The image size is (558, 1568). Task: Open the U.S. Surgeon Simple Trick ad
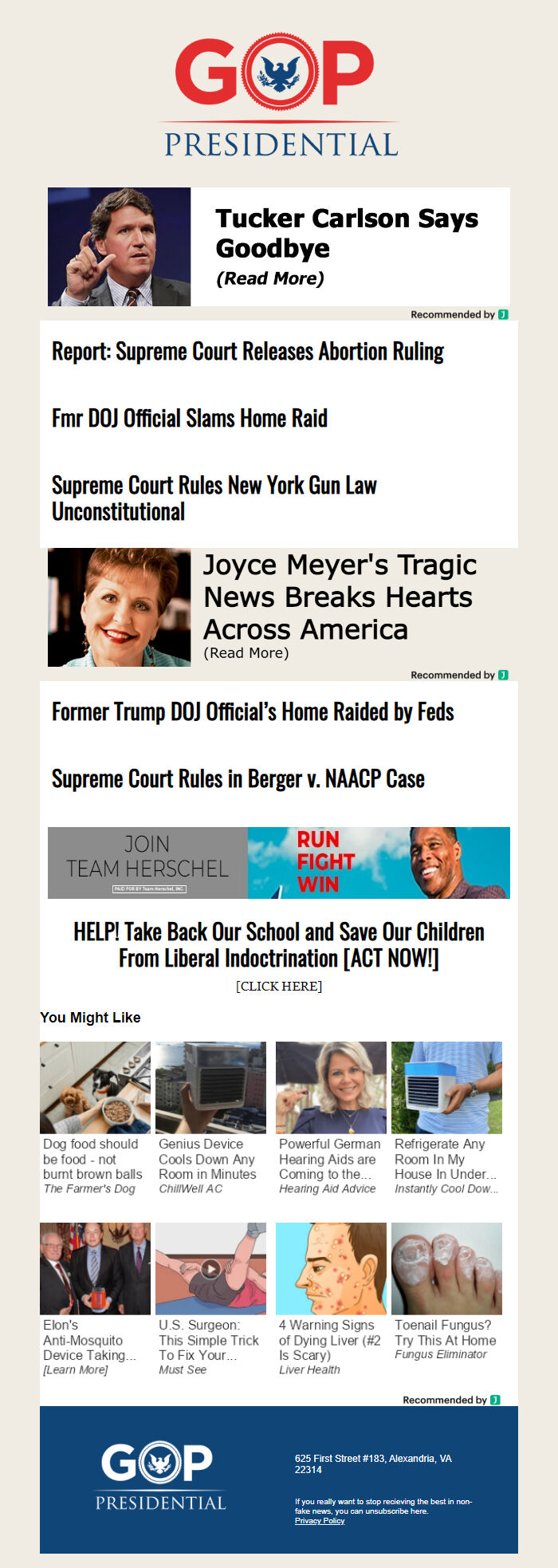[210, 1298]
